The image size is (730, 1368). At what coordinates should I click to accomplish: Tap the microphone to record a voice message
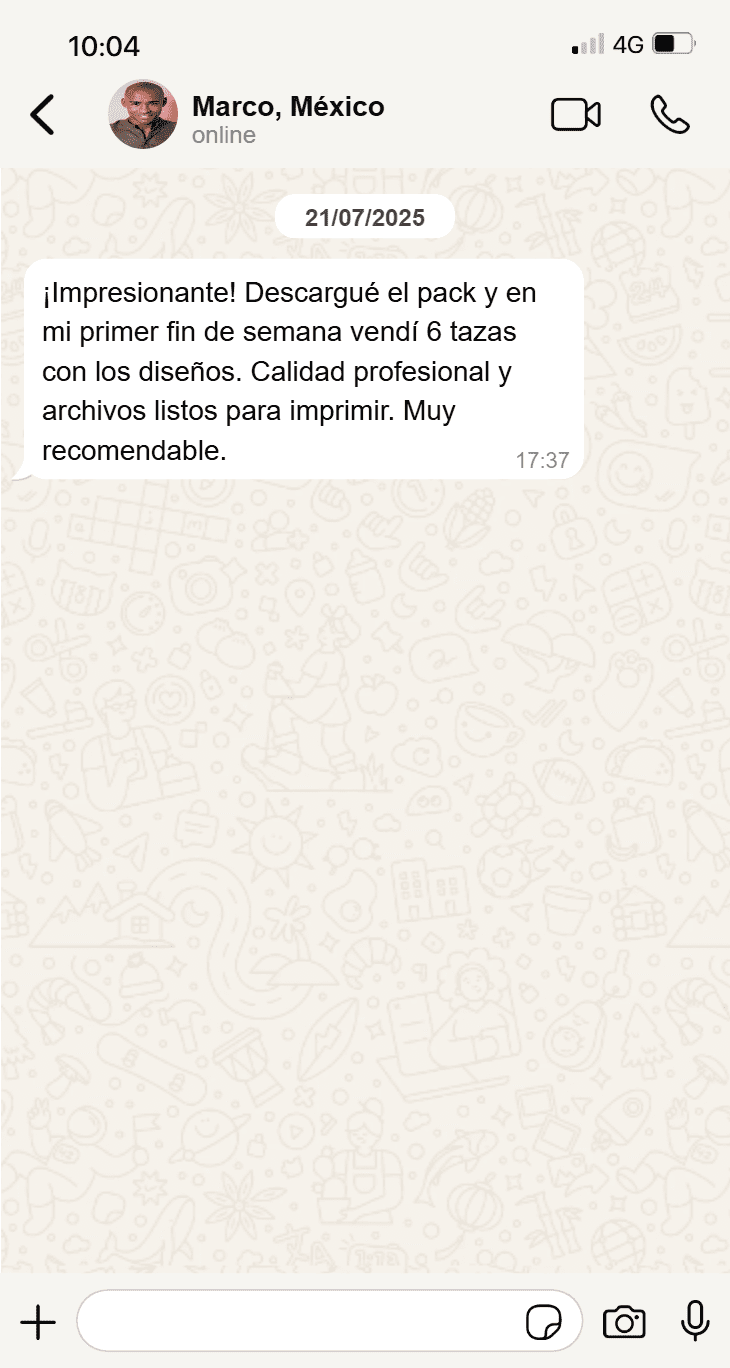point(695,1322)
